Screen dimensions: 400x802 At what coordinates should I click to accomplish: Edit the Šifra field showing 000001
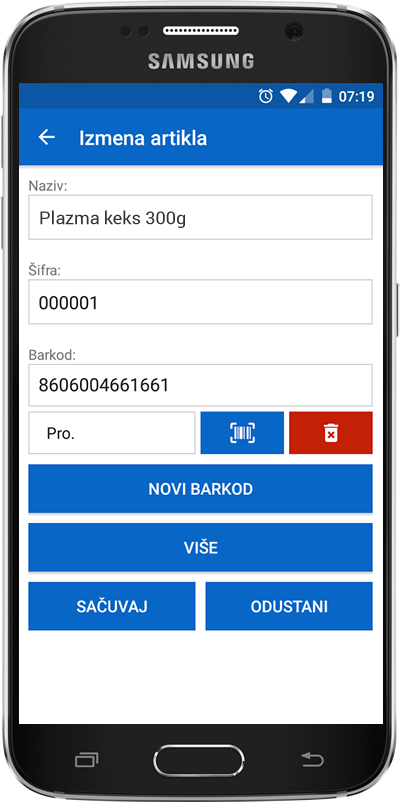[x=200, y=302]
